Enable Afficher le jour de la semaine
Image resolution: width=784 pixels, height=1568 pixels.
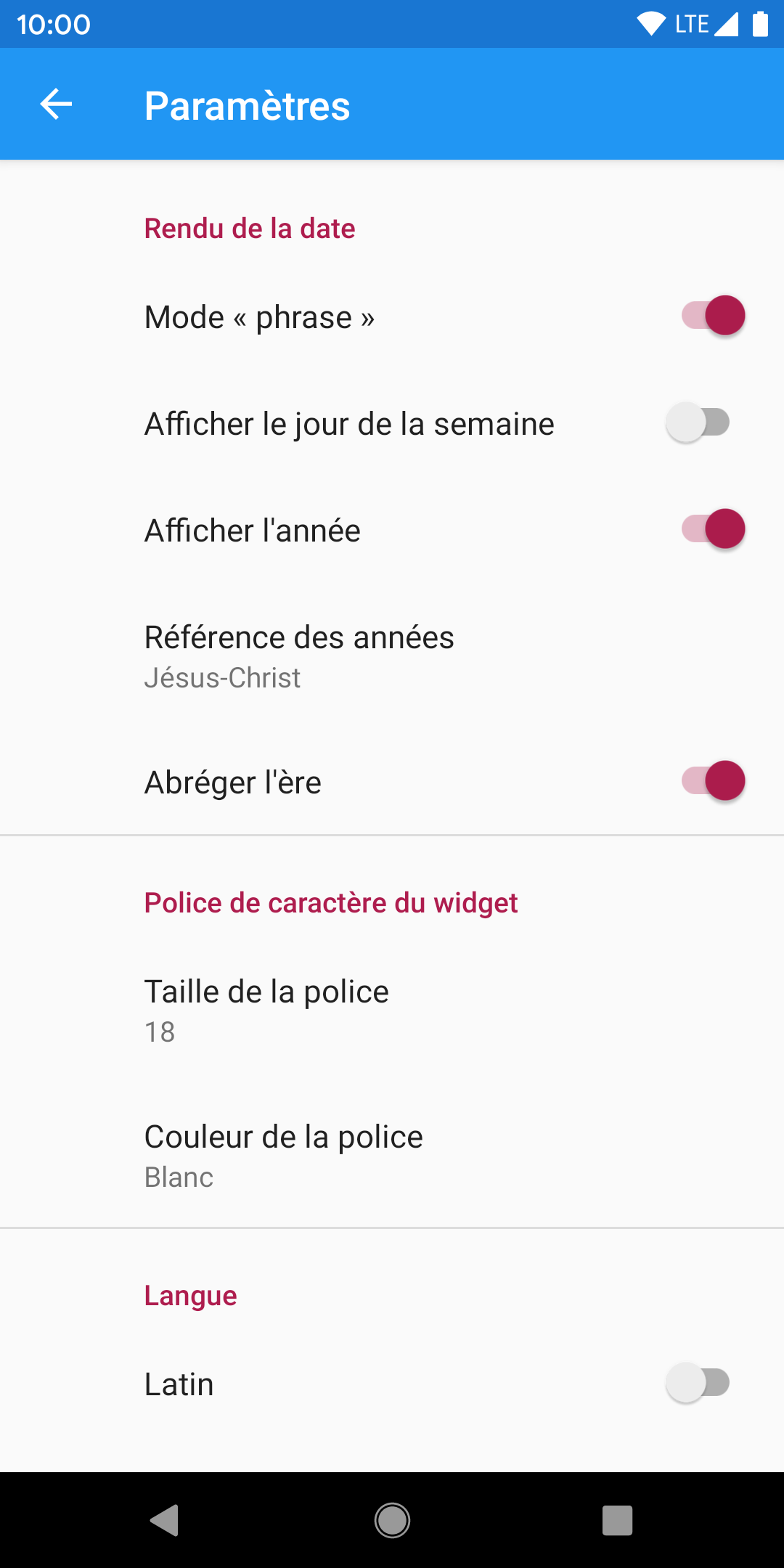pyautogui.click(x=698, y=422)
